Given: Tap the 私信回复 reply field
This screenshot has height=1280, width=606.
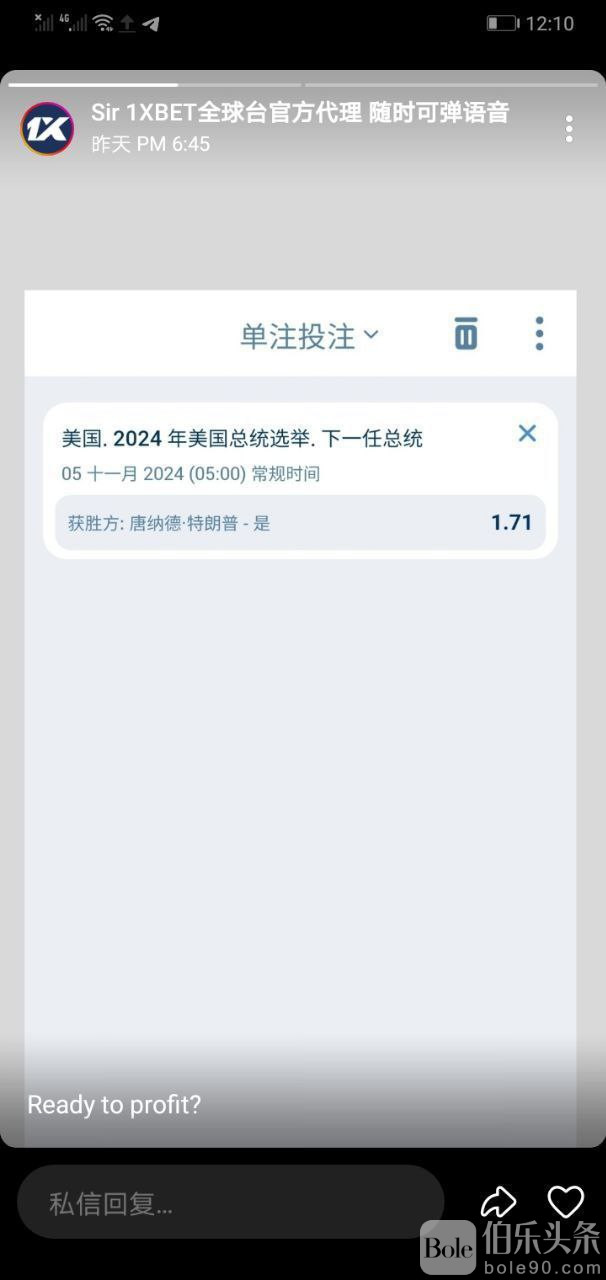Looking at the screenshot, I should pyautogui.click(x=230, y=1203).
